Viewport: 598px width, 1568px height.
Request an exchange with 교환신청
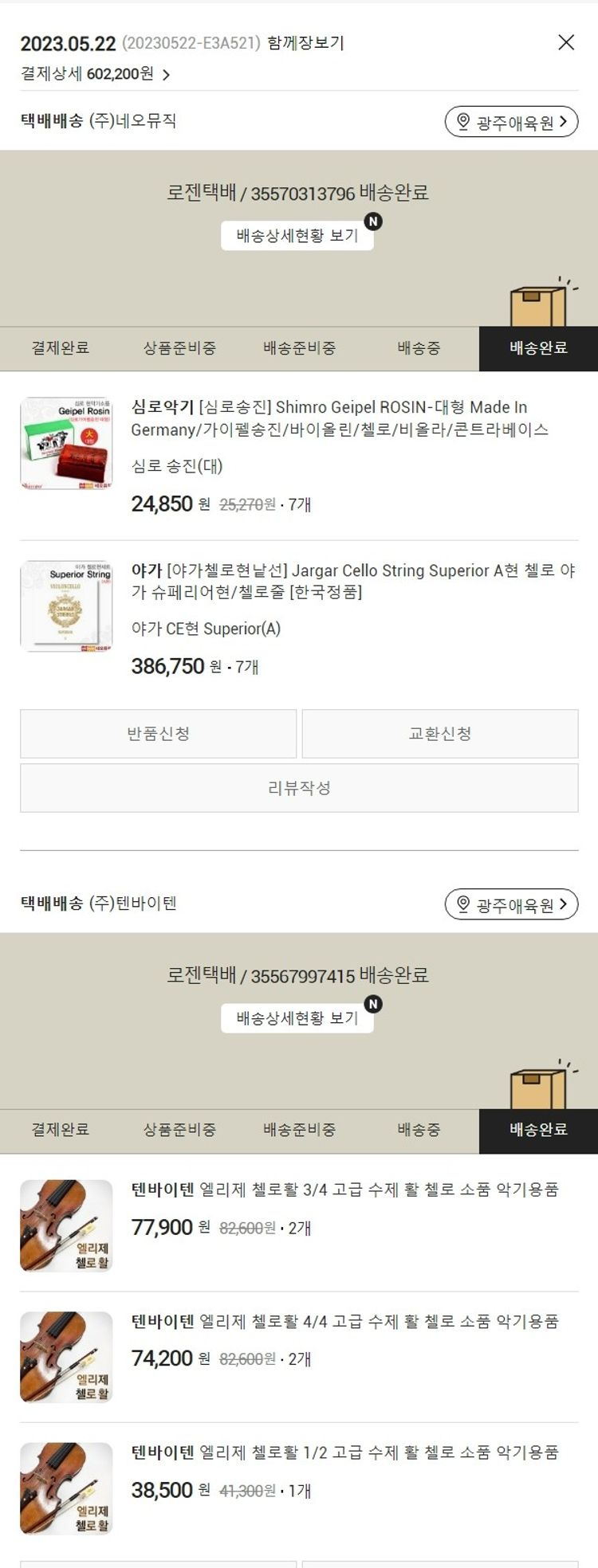(440, 734)
